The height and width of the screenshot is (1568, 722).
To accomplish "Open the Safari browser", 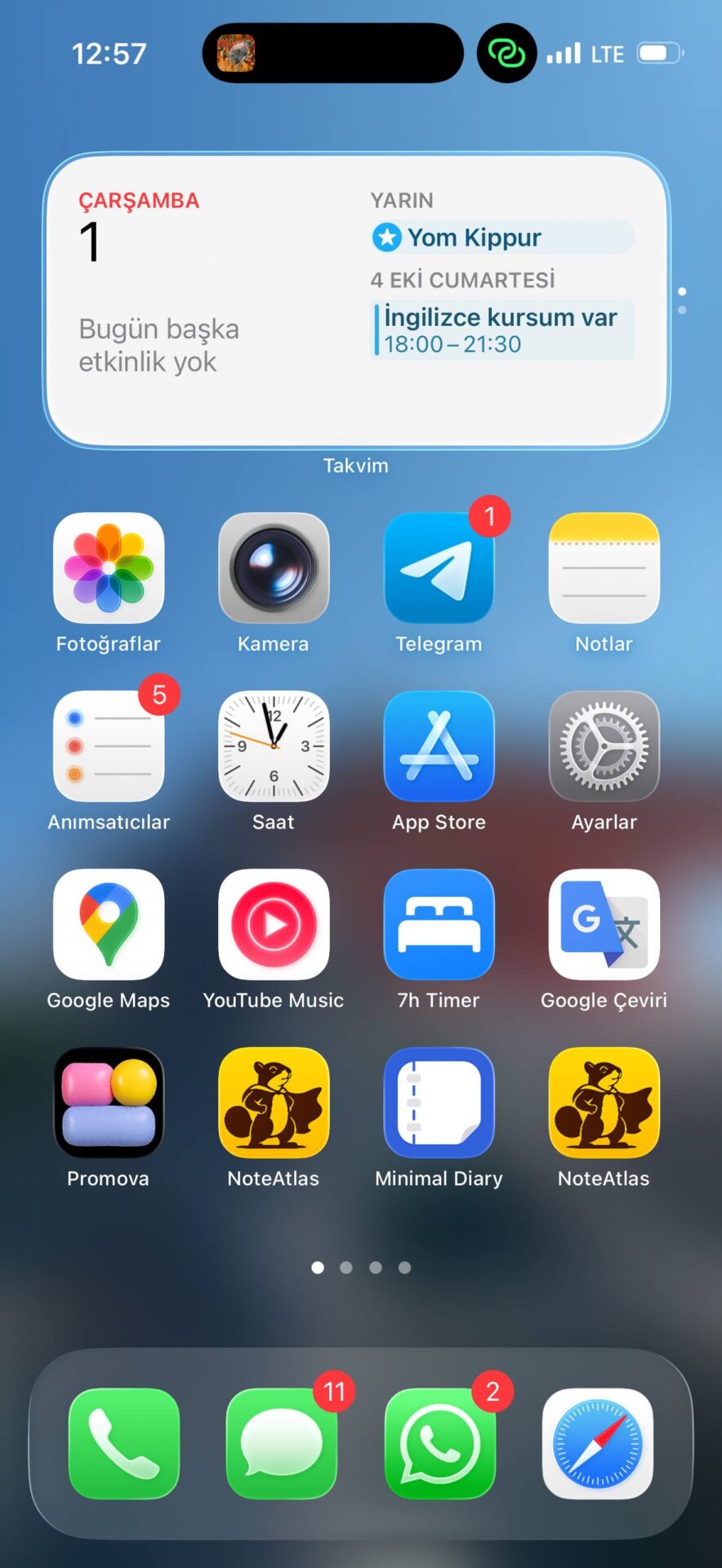I will [598, 1444].
